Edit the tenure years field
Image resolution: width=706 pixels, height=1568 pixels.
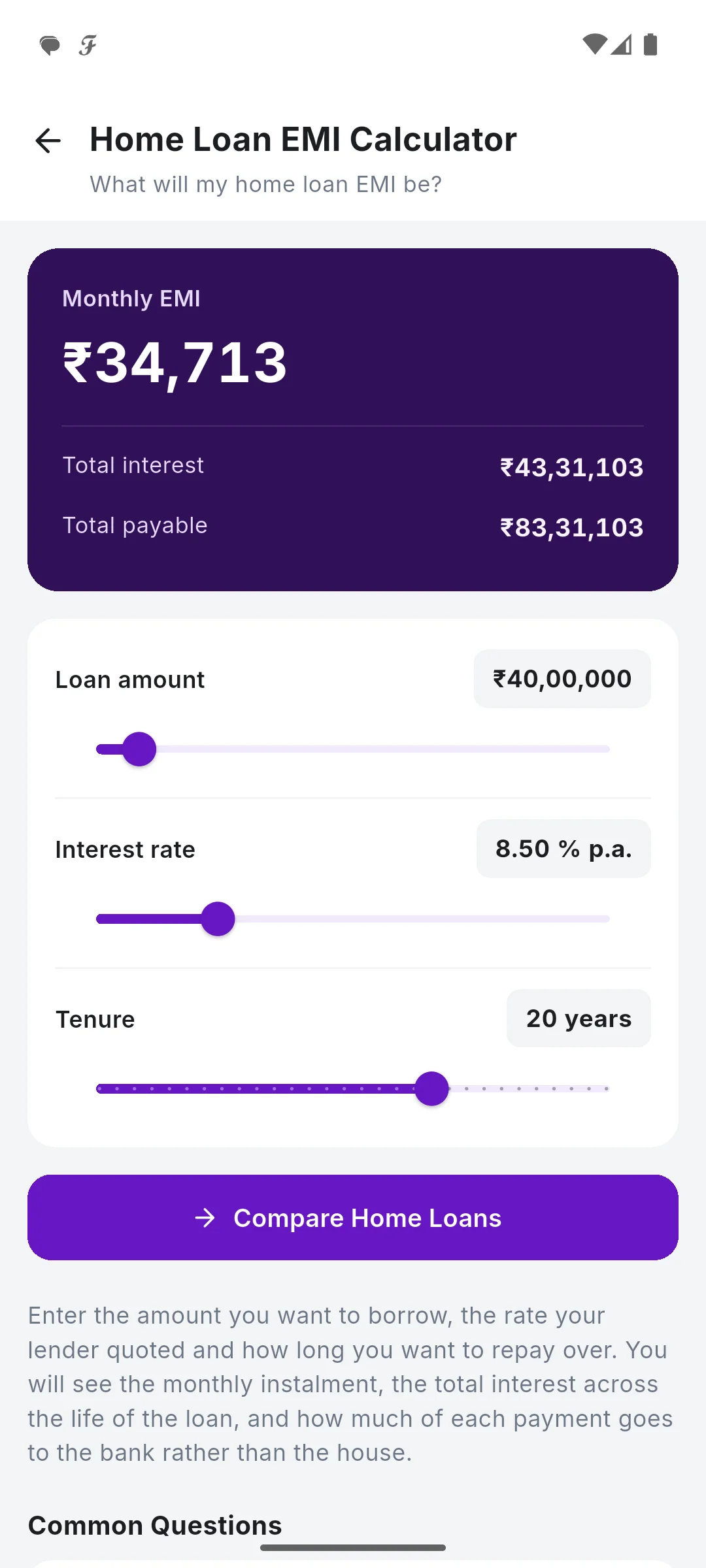click(579, 1019)
